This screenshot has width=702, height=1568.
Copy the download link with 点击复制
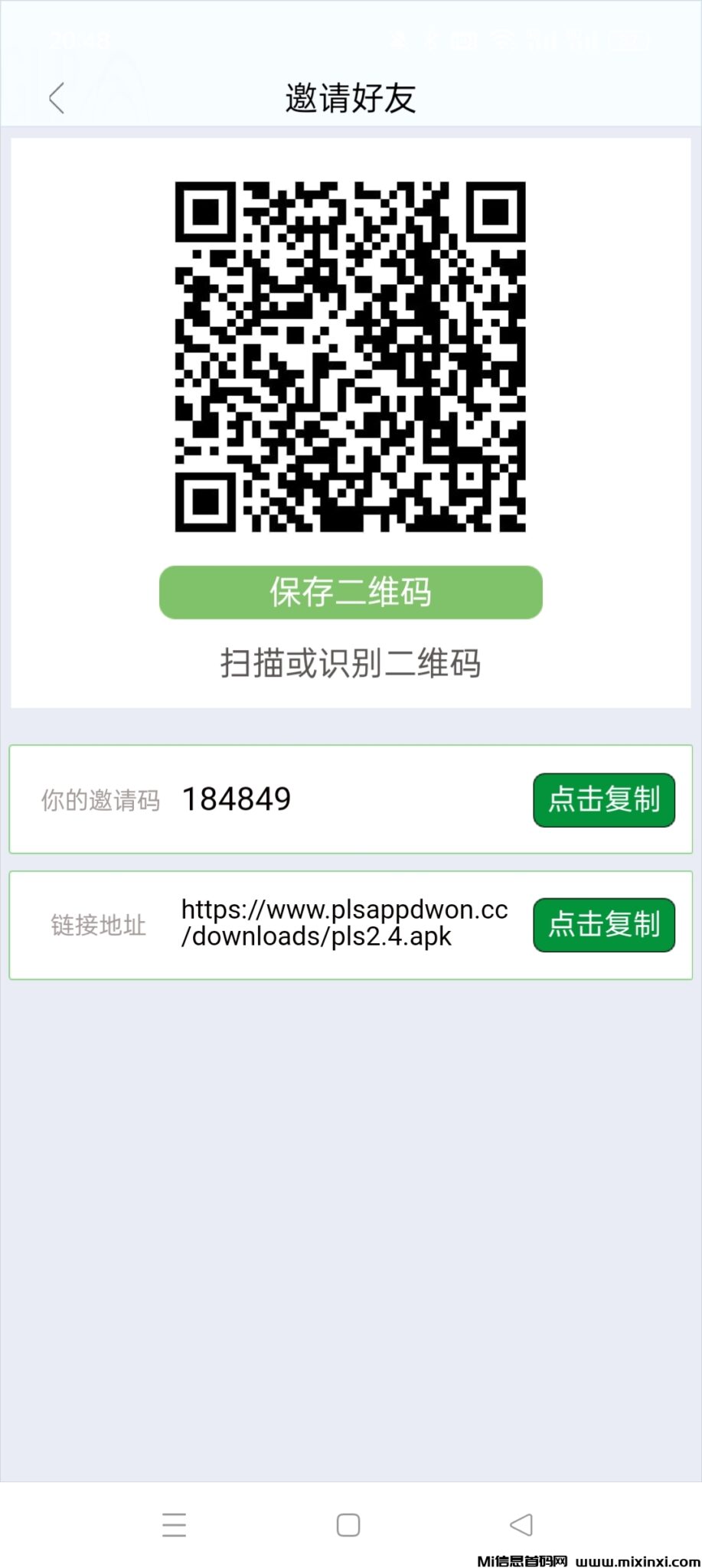[x=603, y=924]
